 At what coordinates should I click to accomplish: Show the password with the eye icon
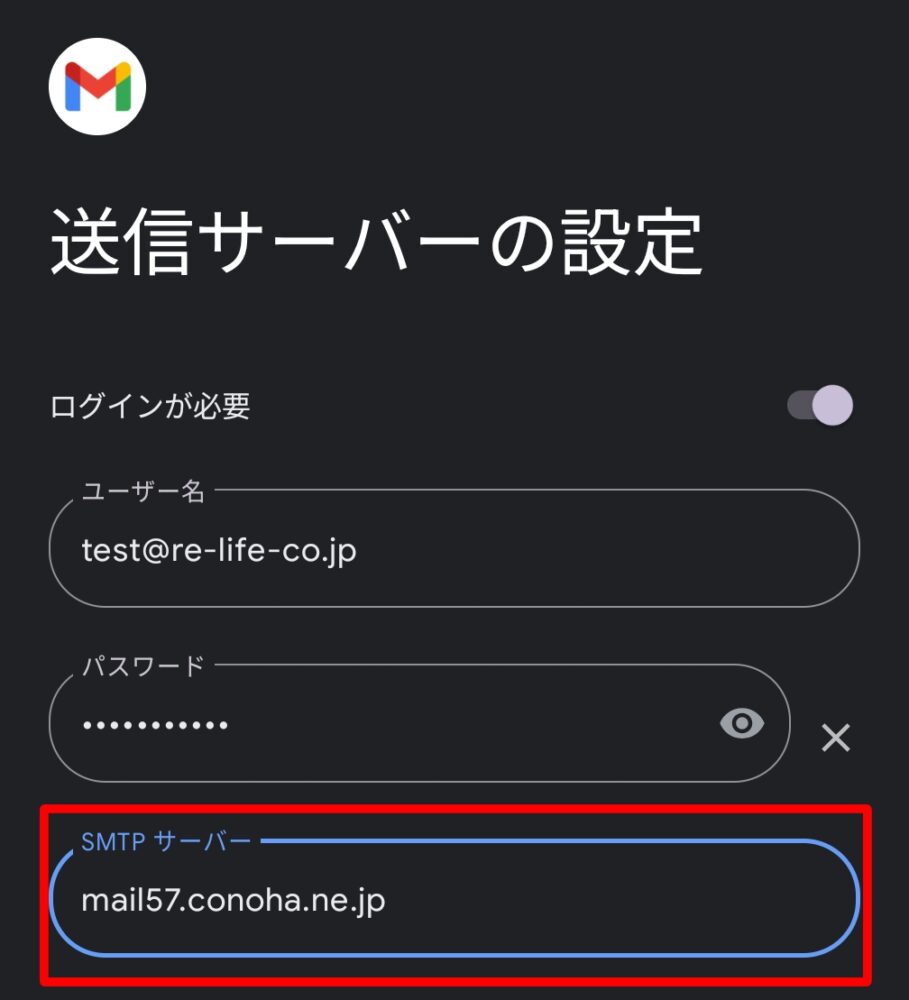coord(741,723)
